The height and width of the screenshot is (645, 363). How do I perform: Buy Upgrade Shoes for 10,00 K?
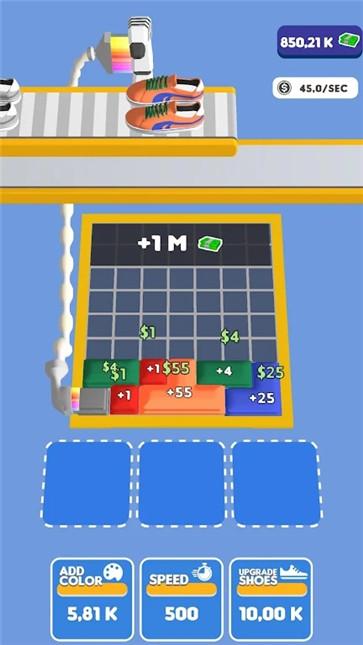pyautogui.click(x=271, y=599)
